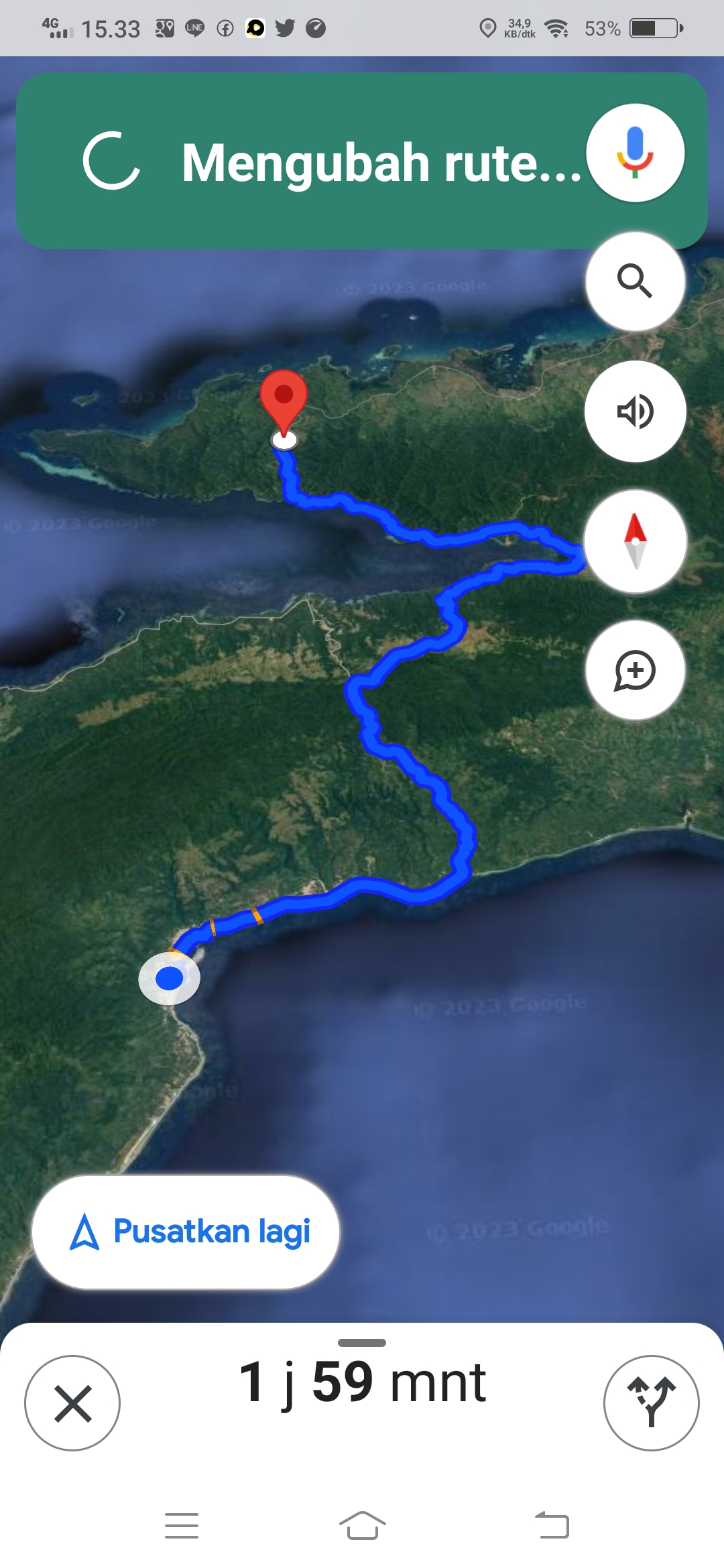Image resolution: width=724 pixels, height=1568 pixels.
Task: Tap Pusatkan lagi to re-center
Action: point(186,1232)
